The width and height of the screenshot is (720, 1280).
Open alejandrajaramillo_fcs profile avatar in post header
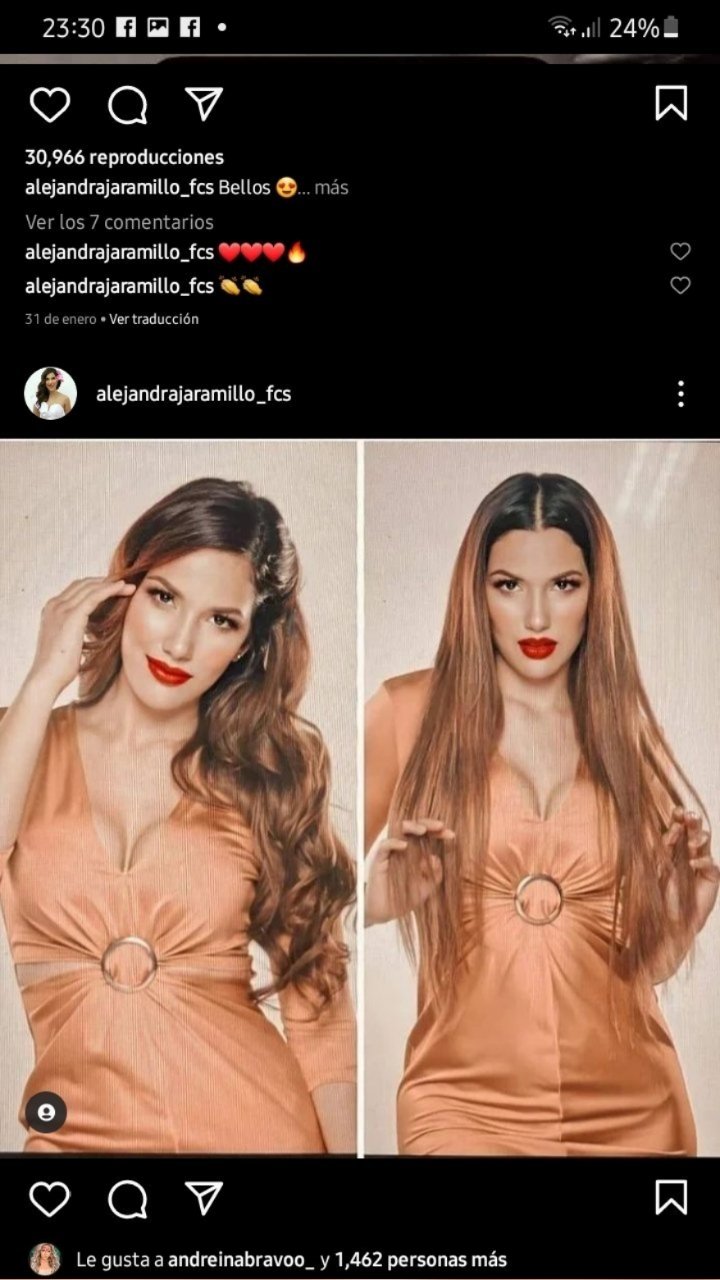tap(50, 393)
